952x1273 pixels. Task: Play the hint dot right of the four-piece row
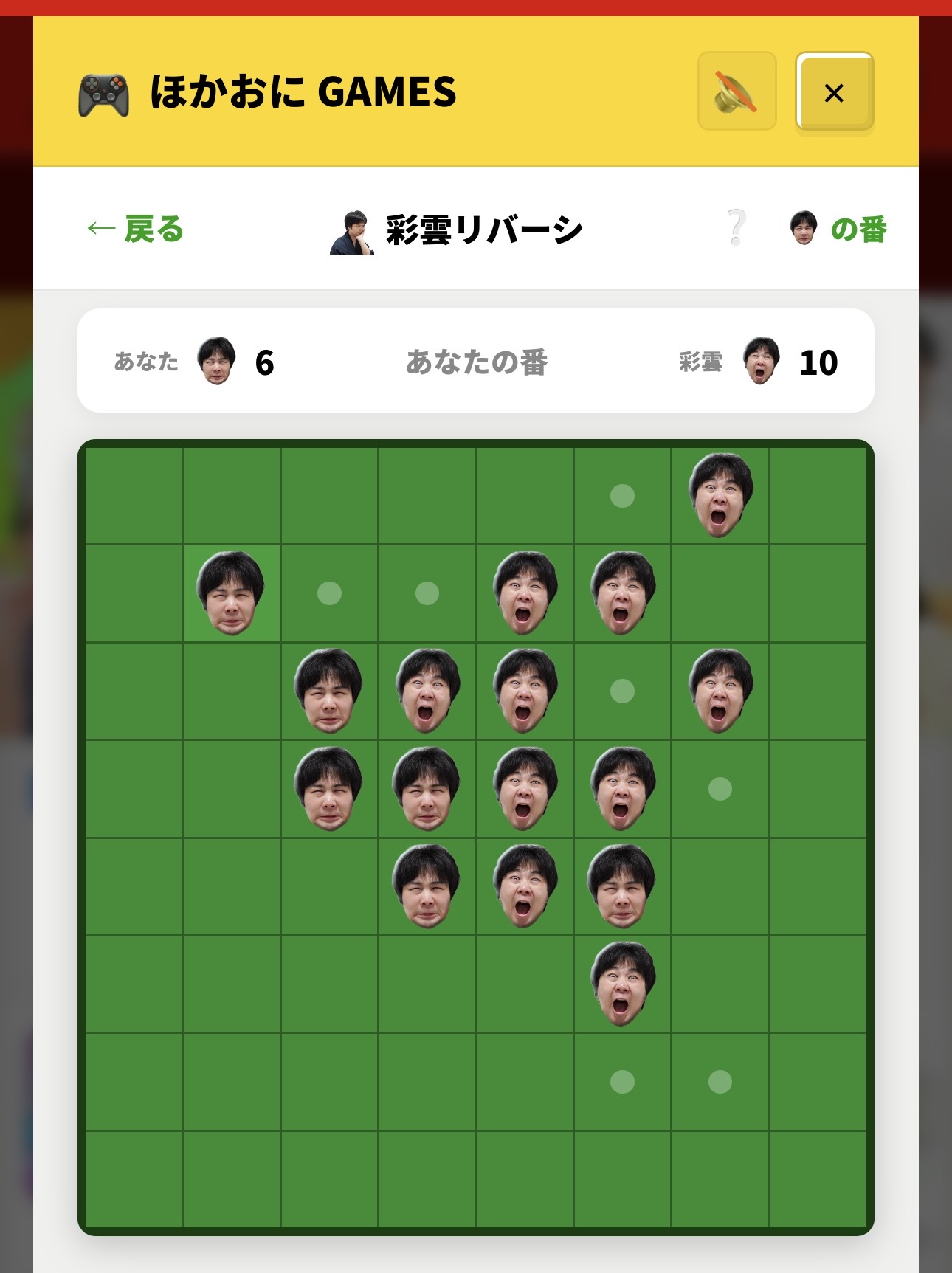(x=720, y=788)
